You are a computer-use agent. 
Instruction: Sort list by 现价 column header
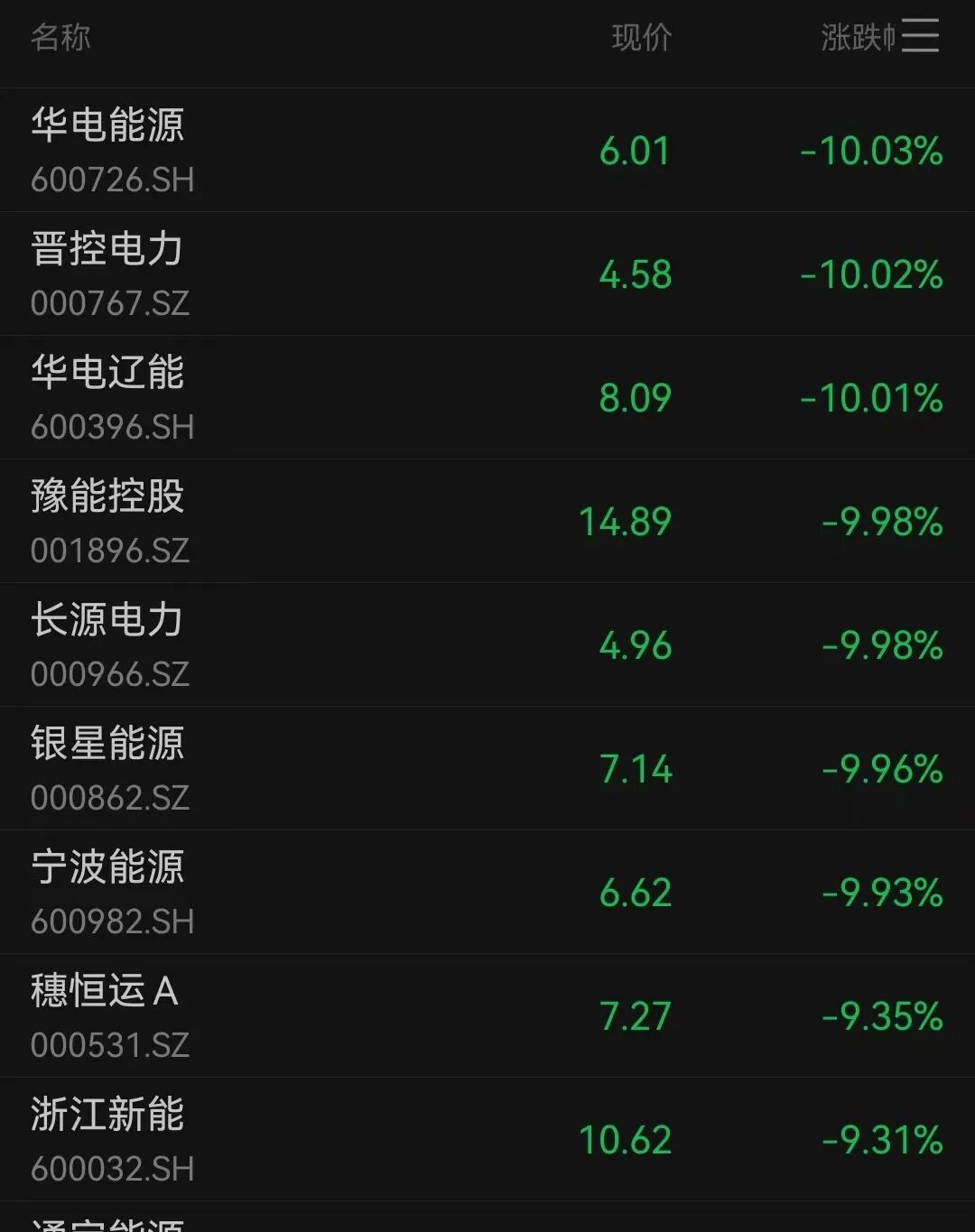(x=641, y=37)
